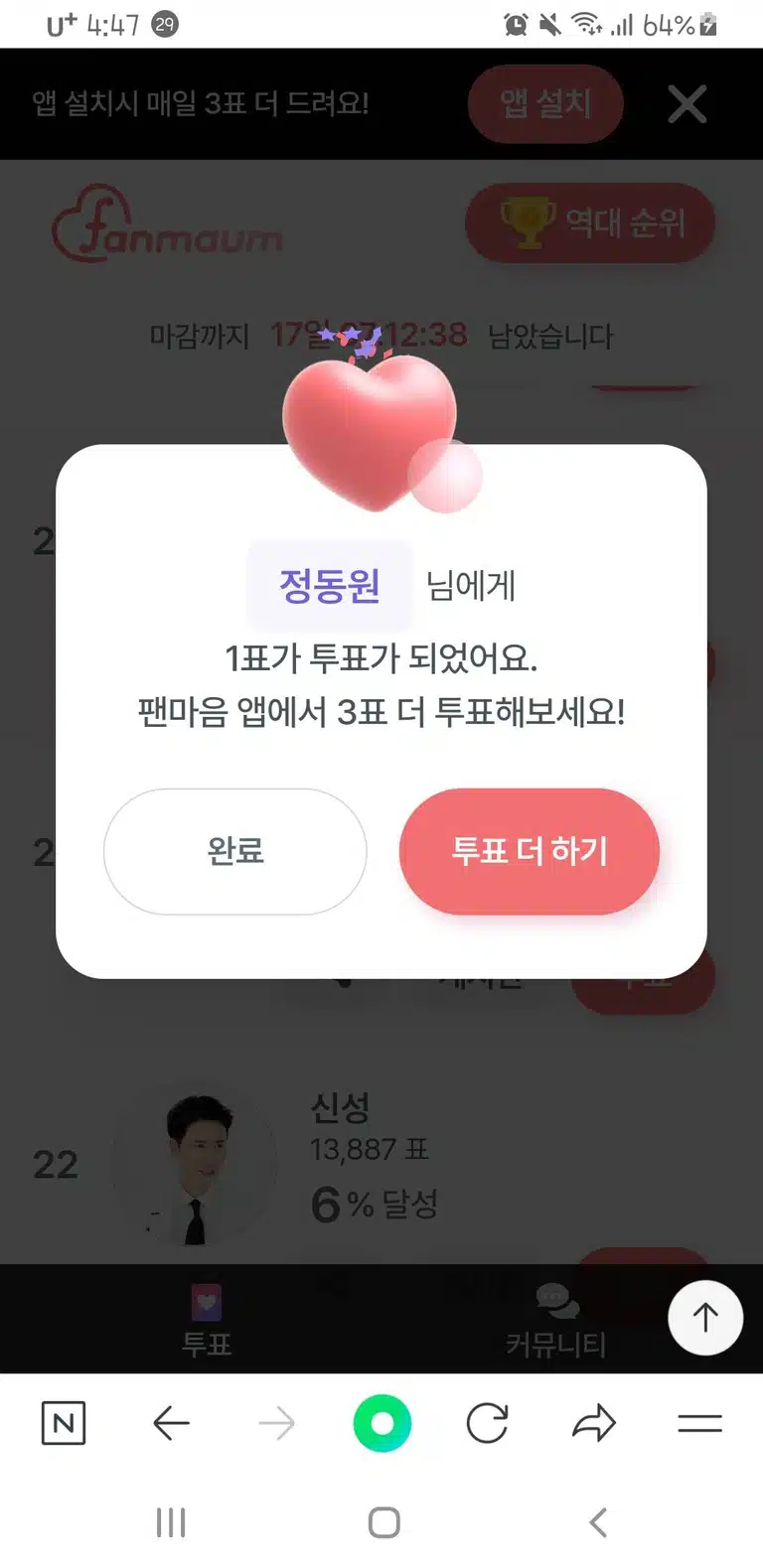Screen dimensions: 763x1568
Task: Reload the current page
Action: (488, 1423)
